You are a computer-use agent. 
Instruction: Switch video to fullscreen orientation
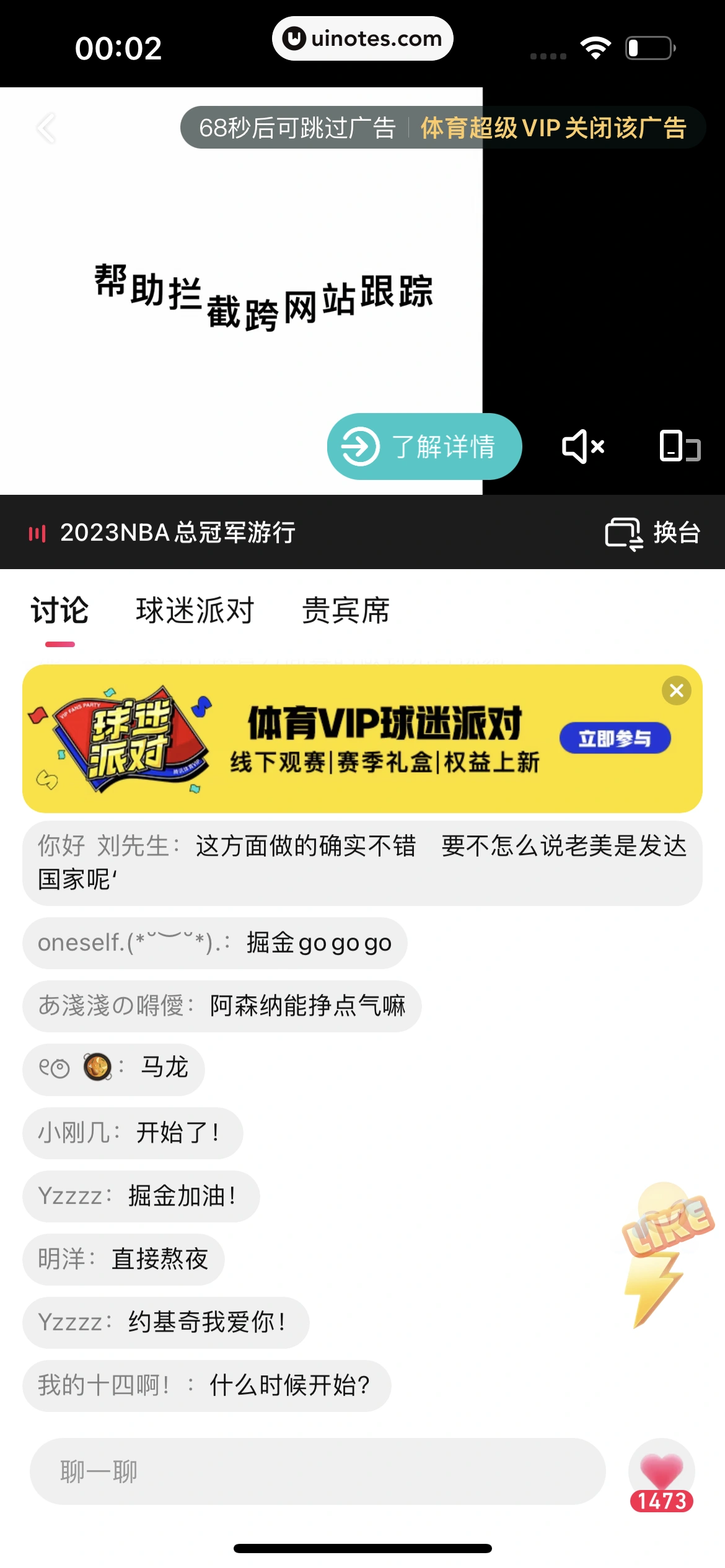pos(680,446)
